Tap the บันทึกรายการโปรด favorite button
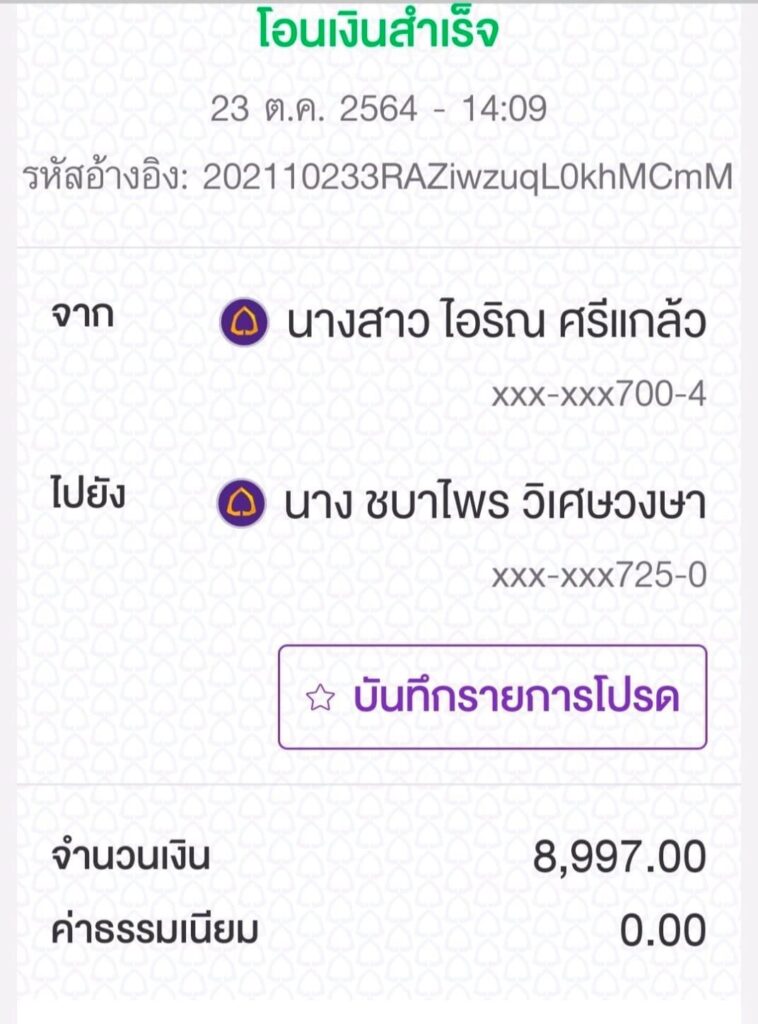 [492, 697]
